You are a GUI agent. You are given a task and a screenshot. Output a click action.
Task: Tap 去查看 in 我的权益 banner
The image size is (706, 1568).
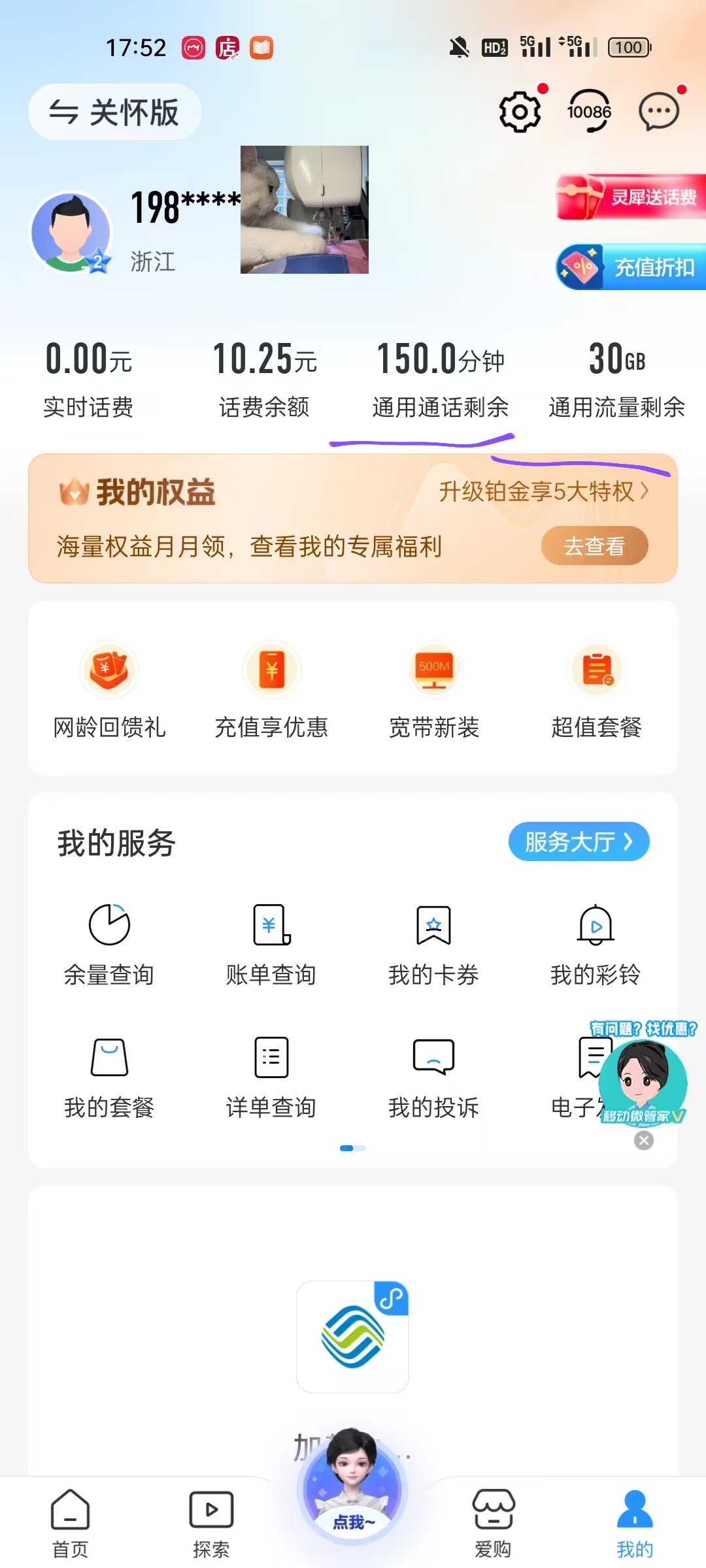(x=594, y=546)
